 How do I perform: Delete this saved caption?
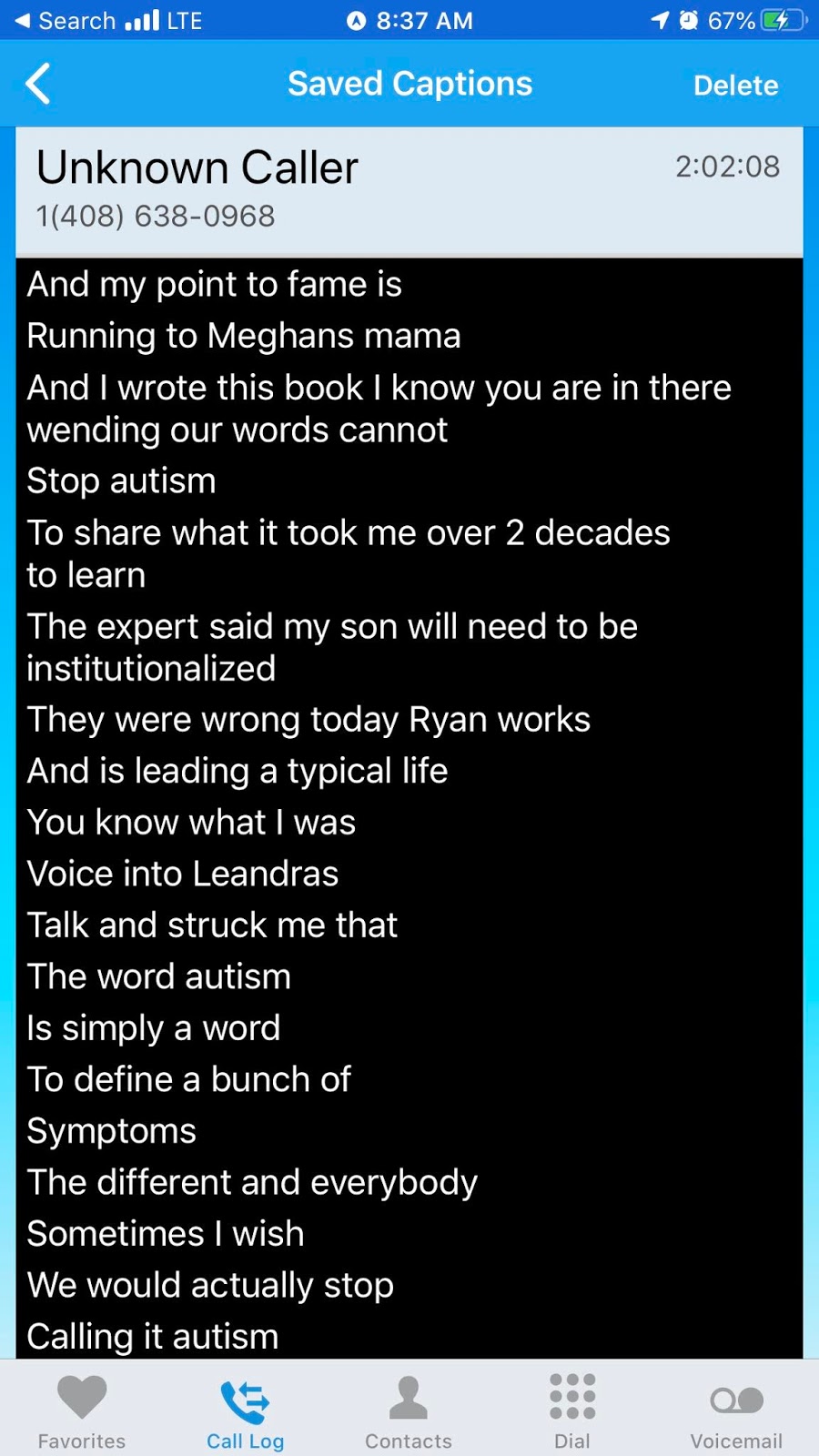point(735,86)
